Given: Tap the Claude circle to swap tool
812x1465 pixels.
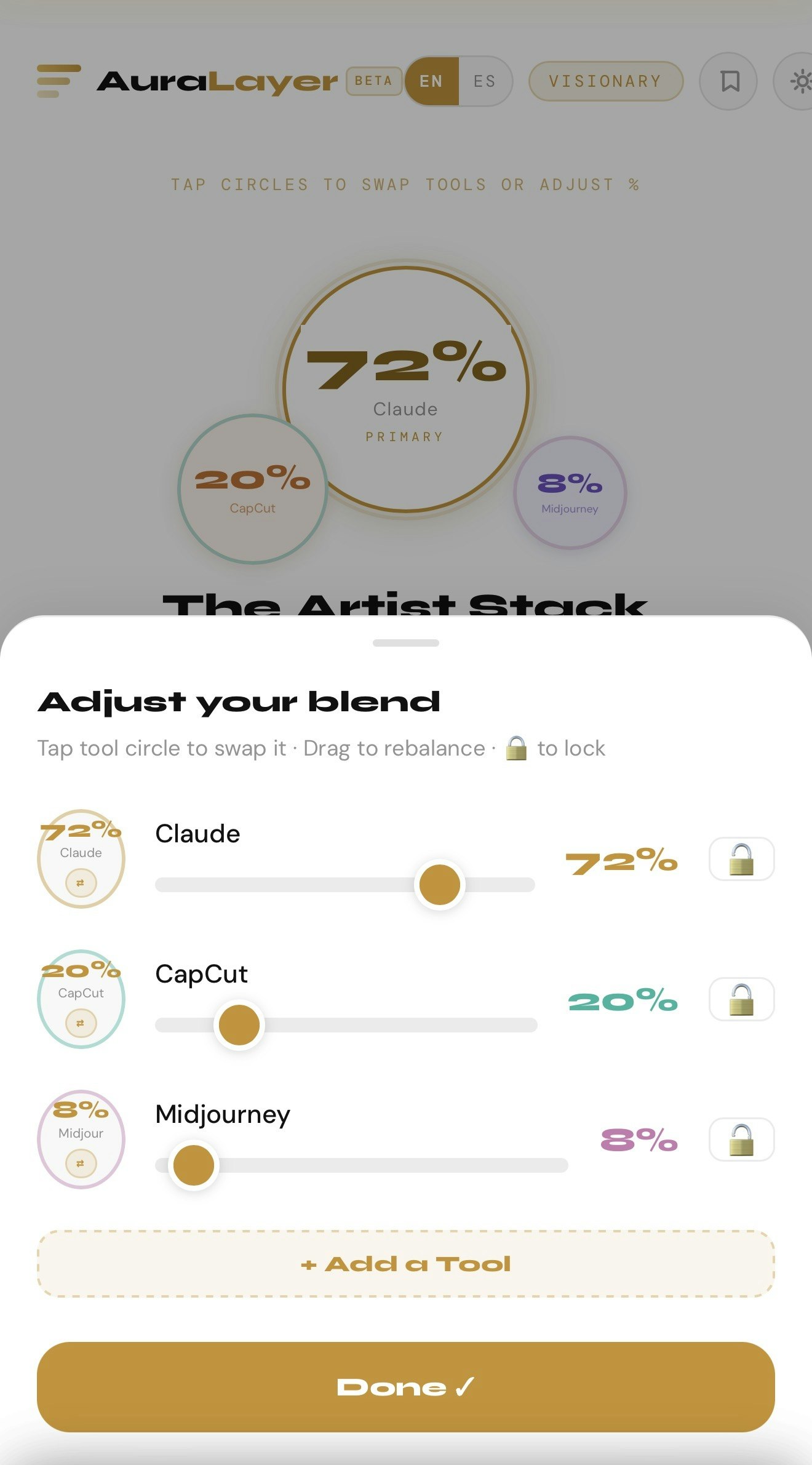Looking at the screenshot, I should [81, 859].
